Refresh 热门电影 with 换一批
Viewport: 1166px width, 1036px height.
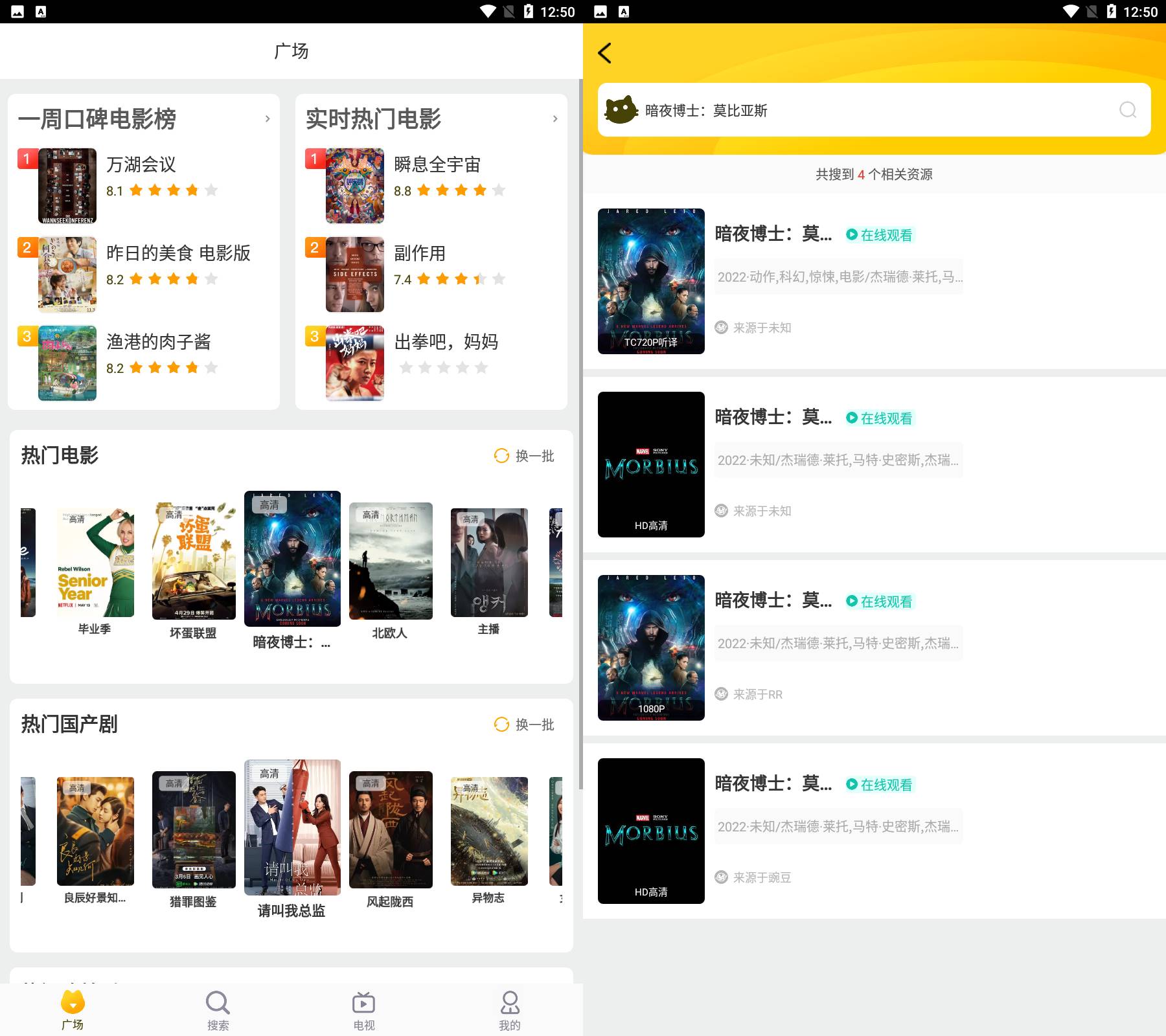pos(525,456)
